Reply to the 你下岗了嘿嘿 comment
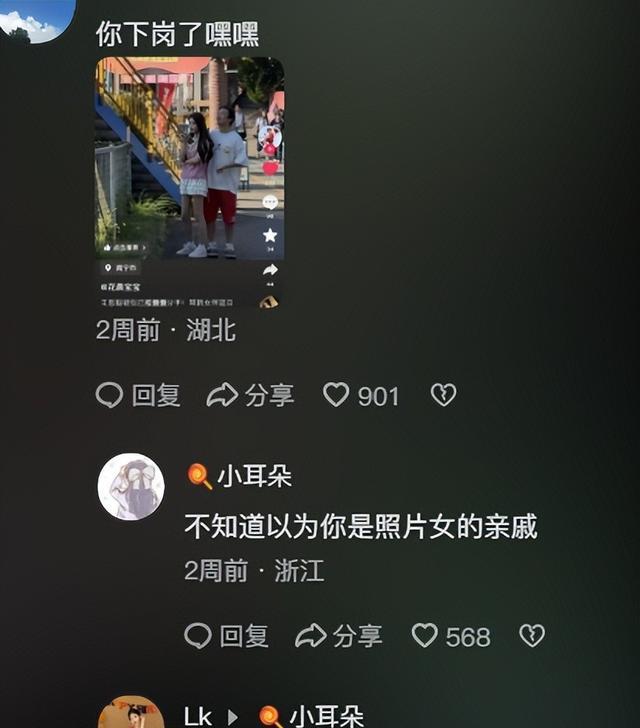640x728 pixels. click(138, 396)
